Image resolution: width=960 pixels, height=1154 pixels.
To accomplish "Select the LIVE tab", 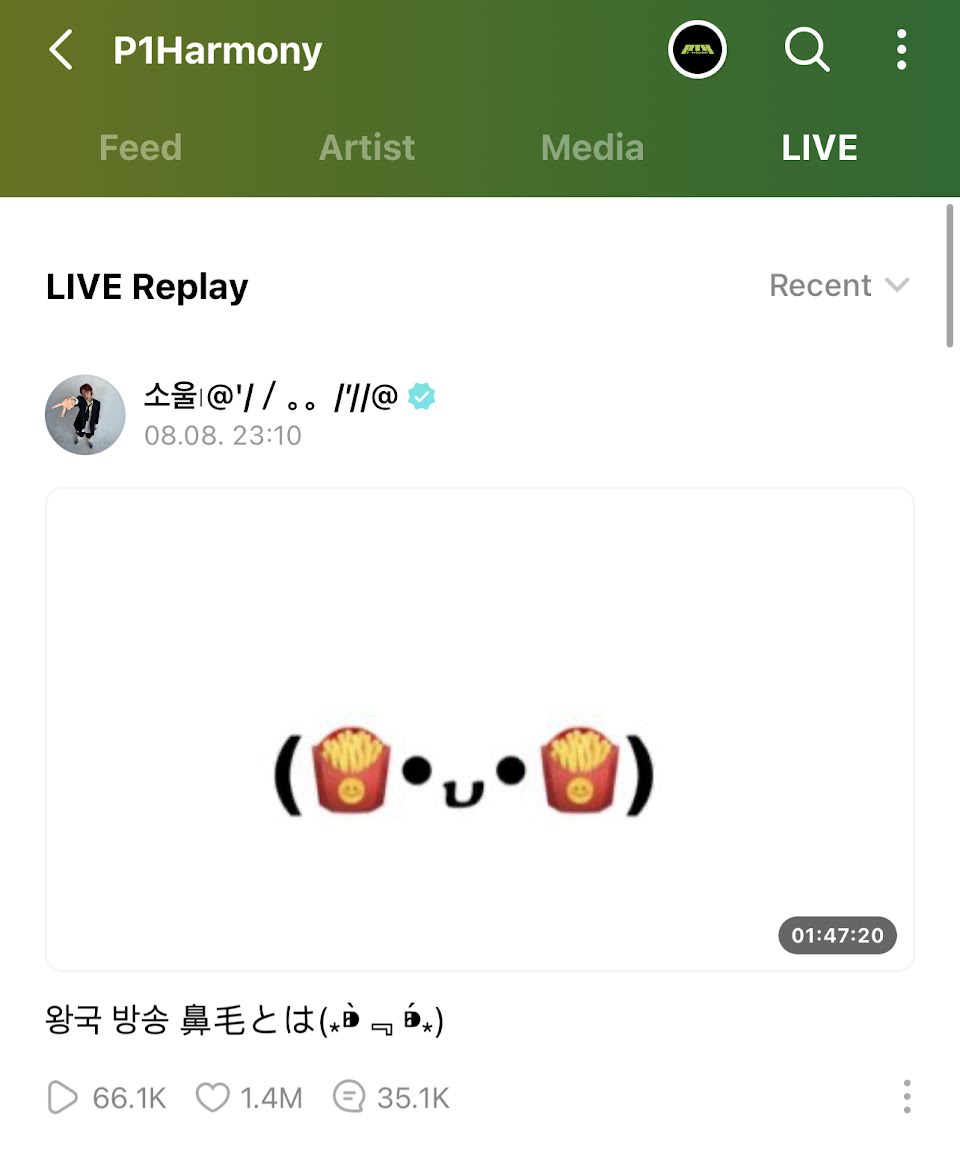I will 819,148.
